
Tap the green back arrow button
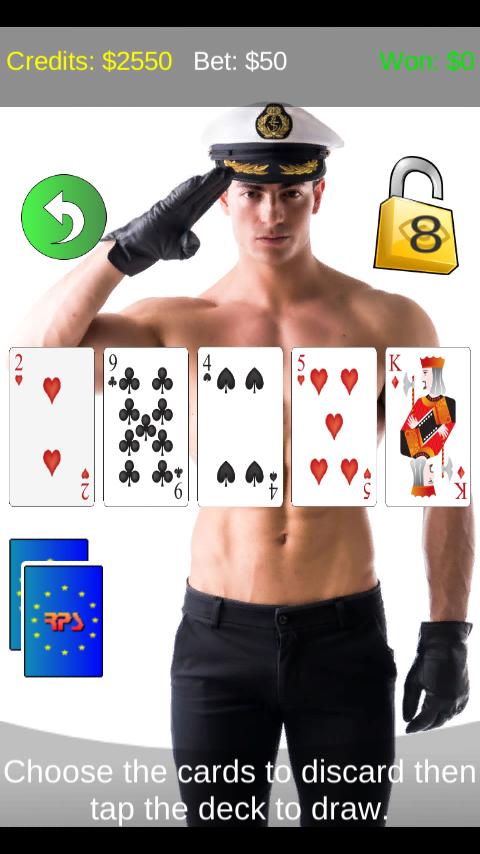64,217
